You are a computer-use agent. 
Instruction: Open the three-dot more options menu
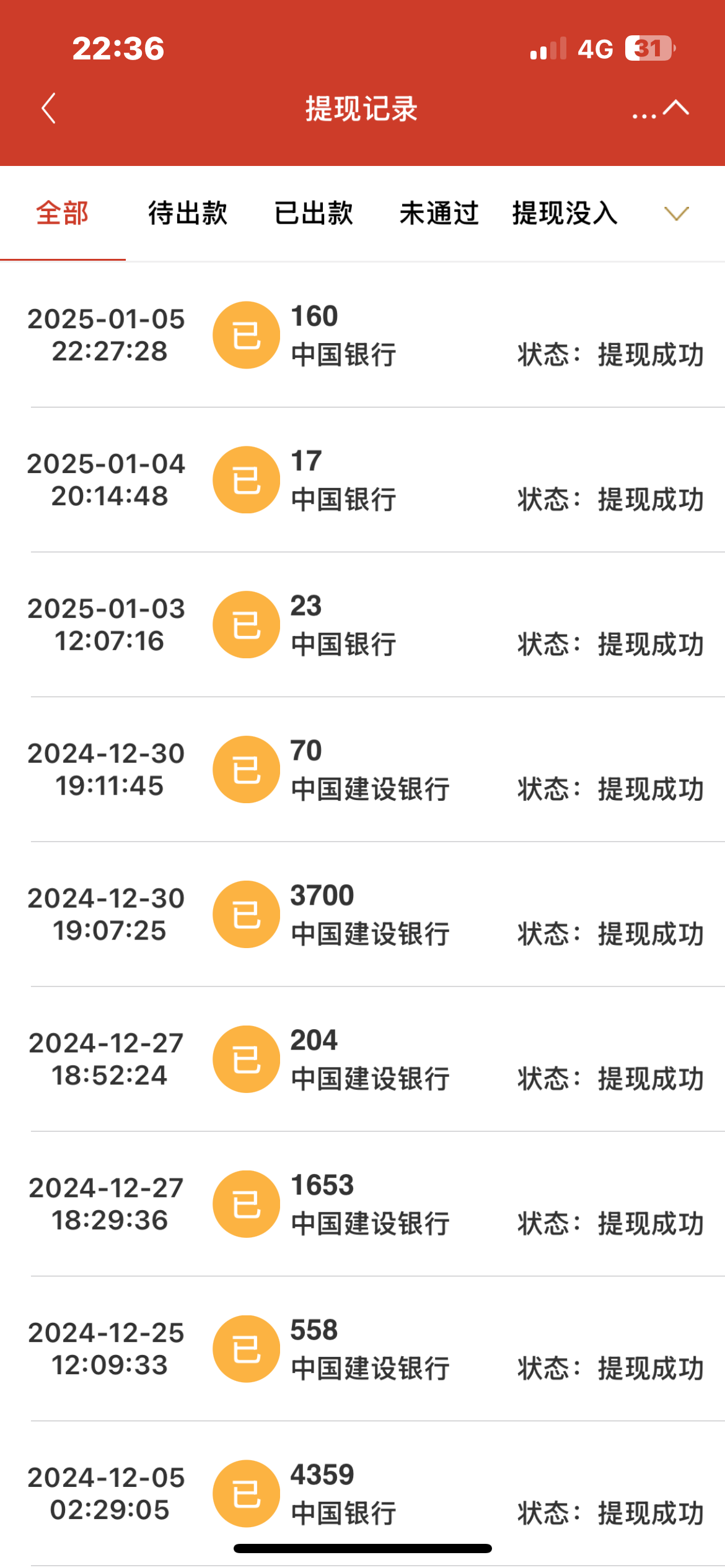coord(643,111)
